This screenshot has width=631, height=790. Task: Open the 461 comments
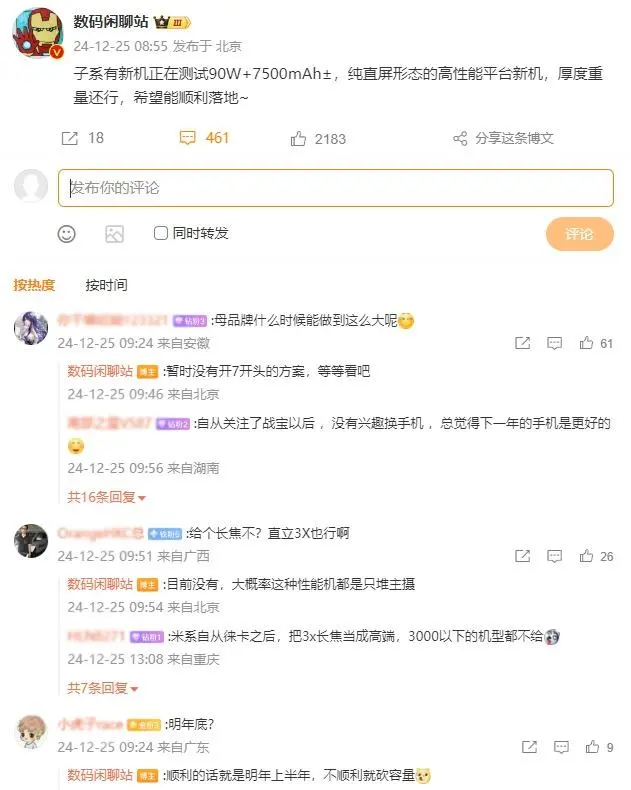(205, 138)
